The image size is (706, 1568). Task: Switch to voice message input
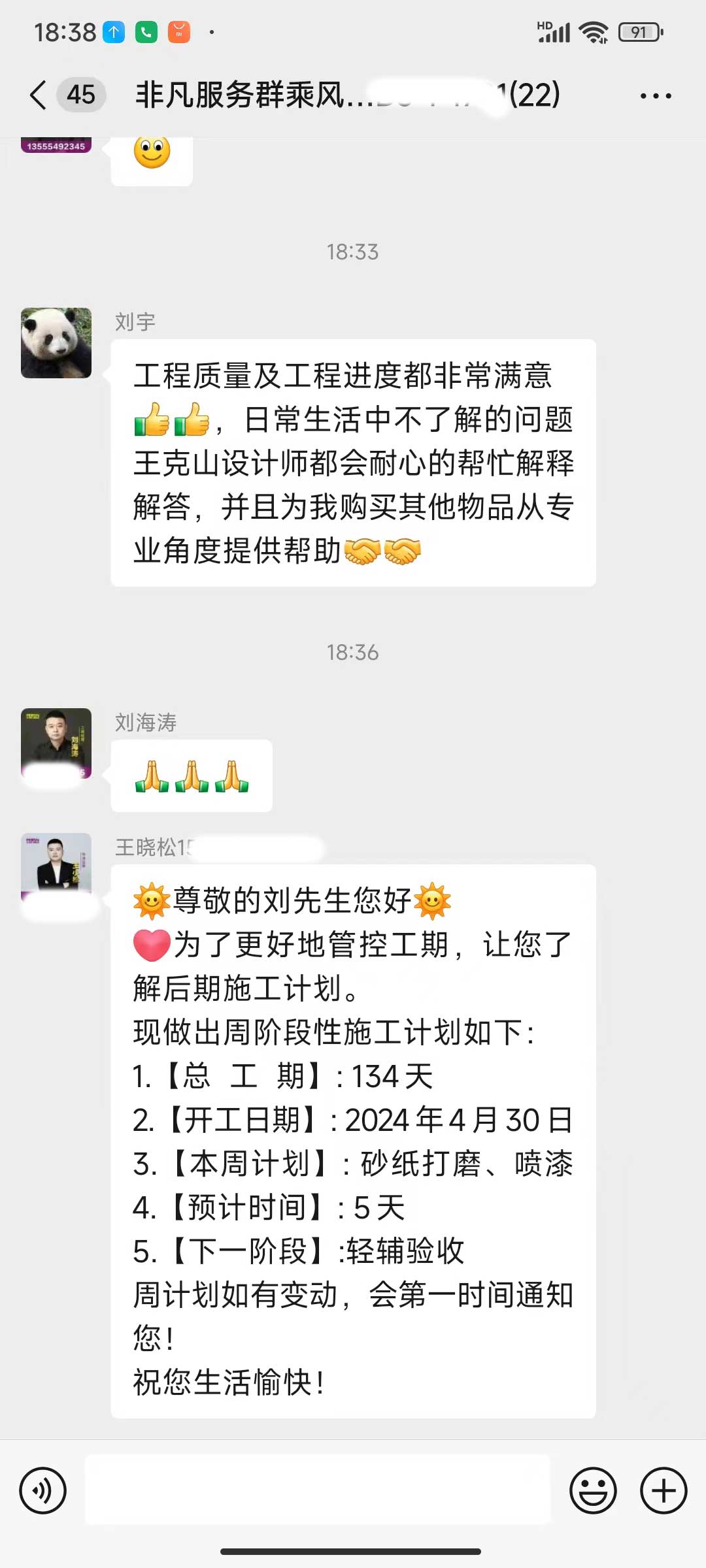pyautogui.click(x=43, y=1491)
